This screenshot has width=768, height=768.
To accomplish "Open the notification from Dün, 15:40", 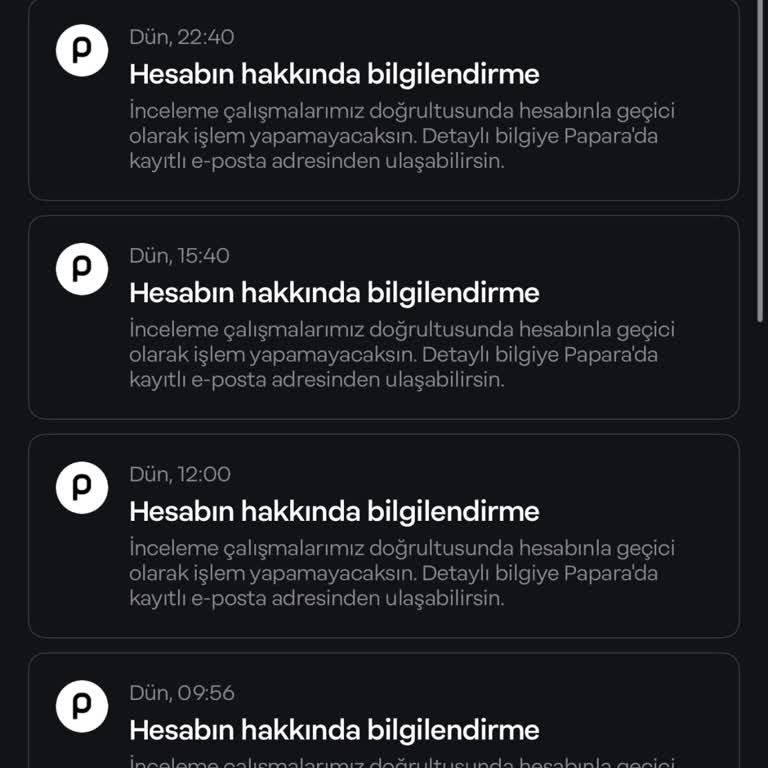I will tap(383, 317).
